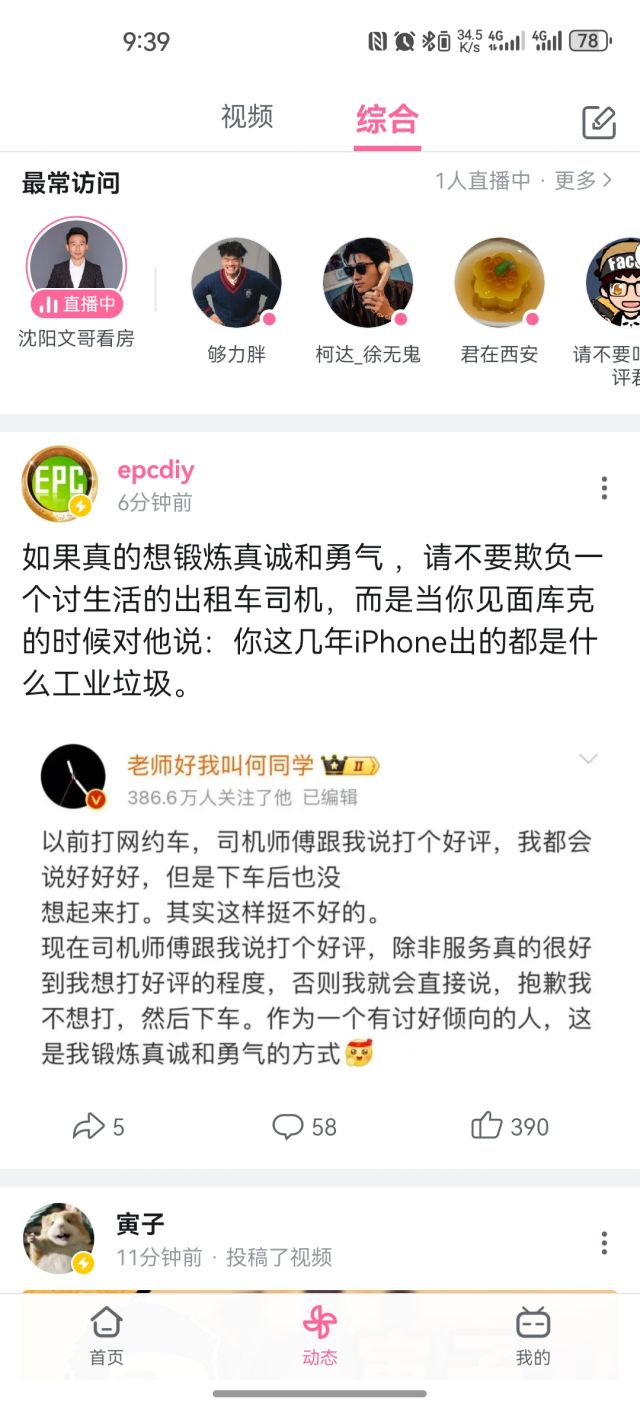Select the 动态 tab
The width and height of the screenshot is (640, 1408).
[320, 1335]
